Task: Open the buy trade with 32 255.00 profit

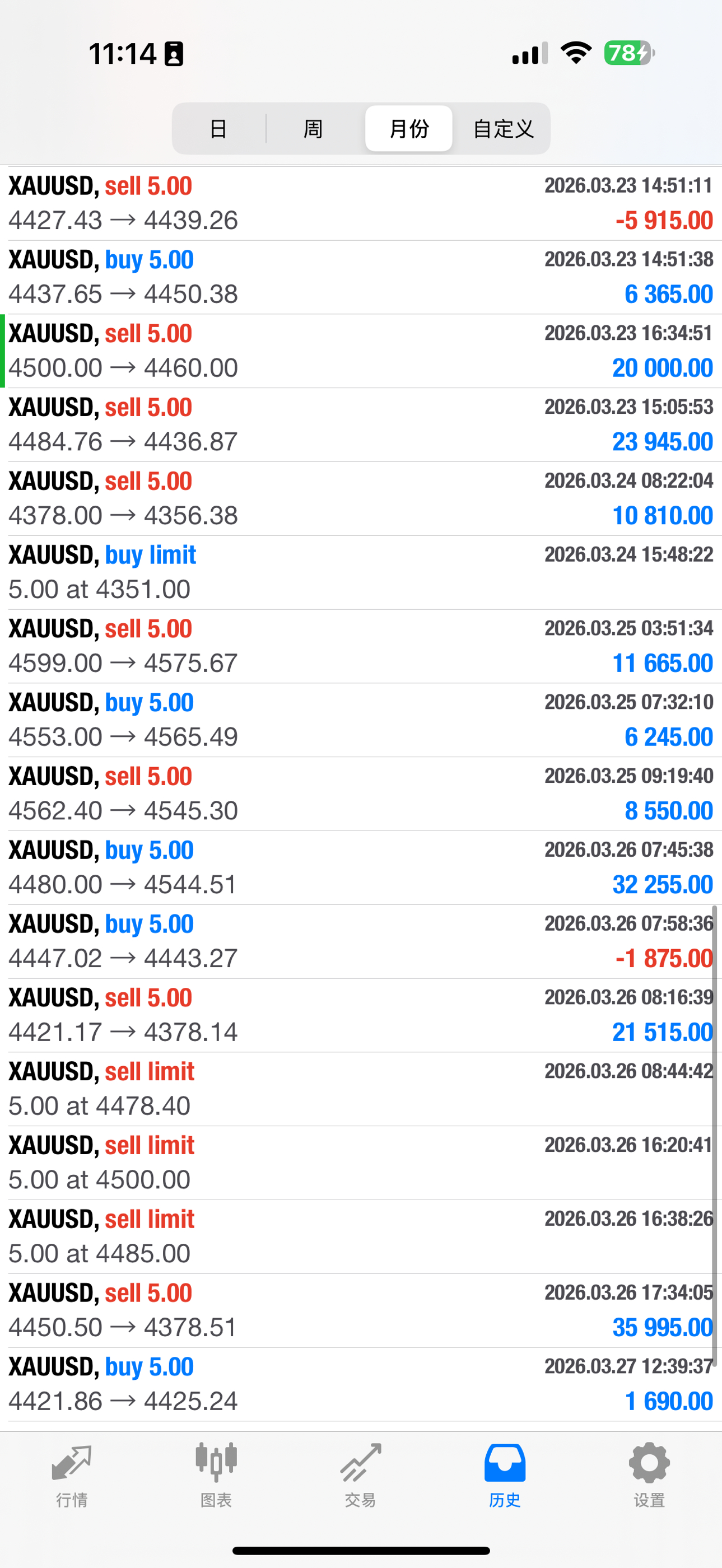Action: (360, 867)
